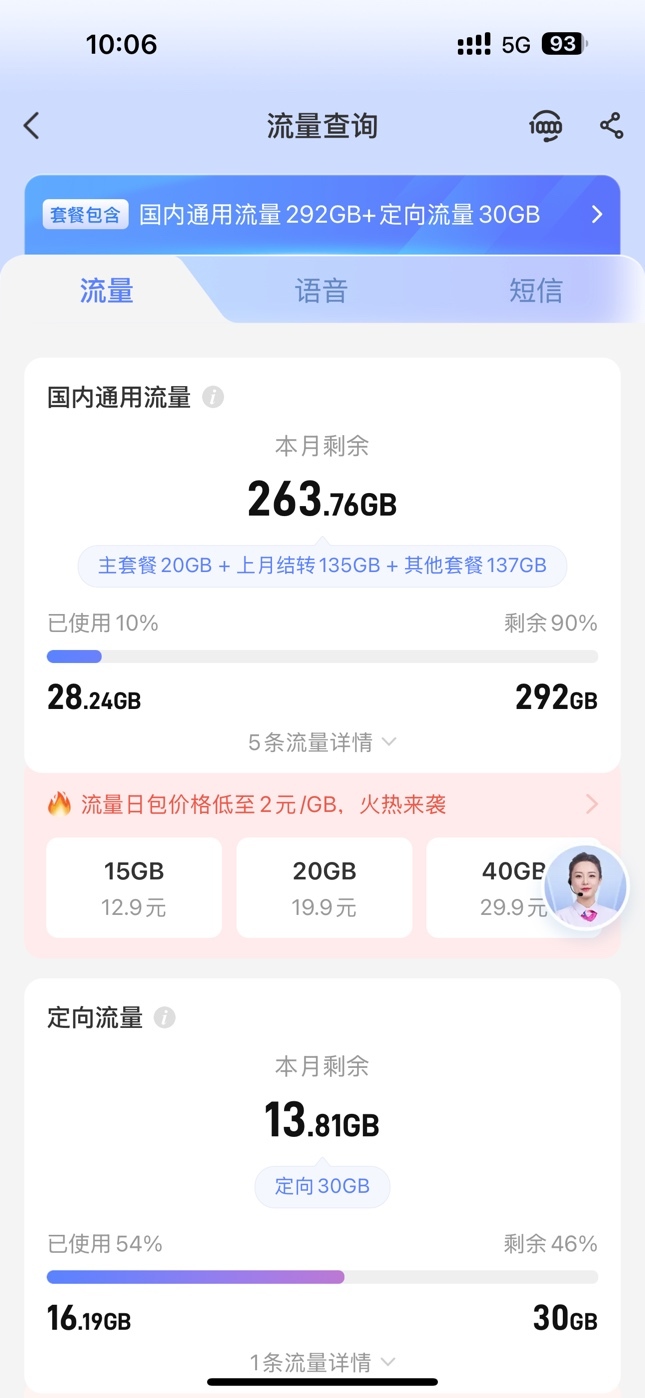Switch to the 语音 tab
Screen dimensions: 645x1398
point(321,291)
